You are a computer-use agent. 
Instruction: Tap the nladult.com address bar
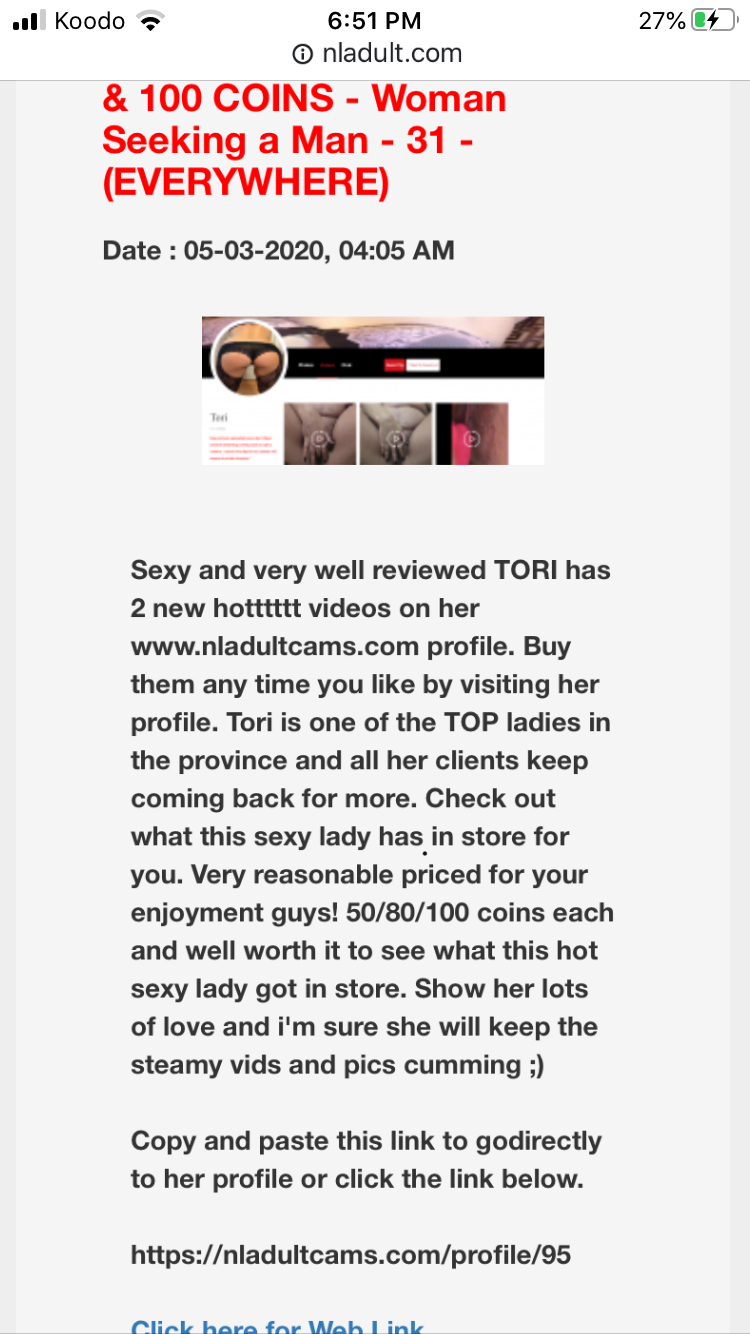(375, 53)
